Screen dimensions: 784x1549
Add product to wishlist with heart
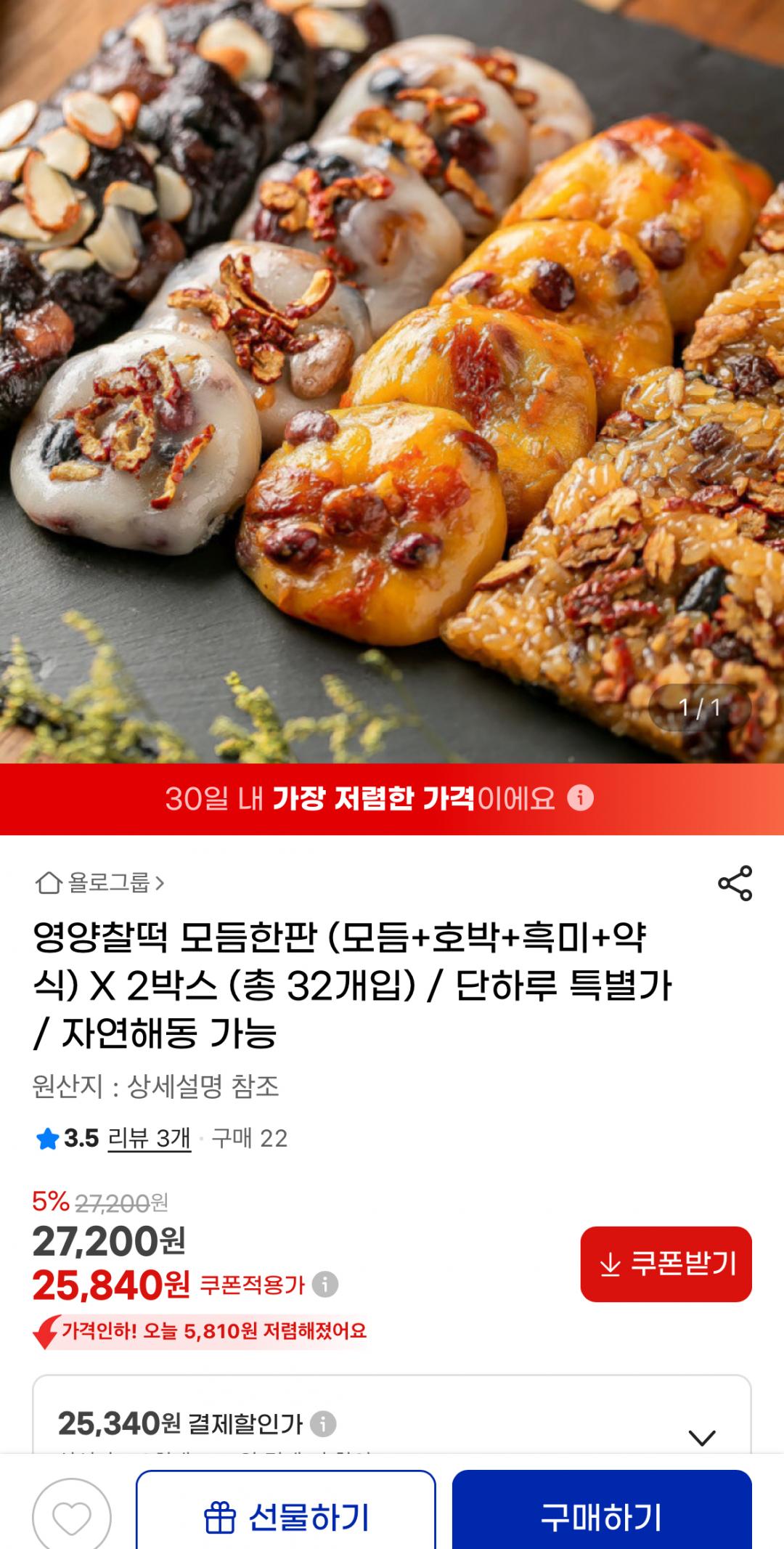71,1516
